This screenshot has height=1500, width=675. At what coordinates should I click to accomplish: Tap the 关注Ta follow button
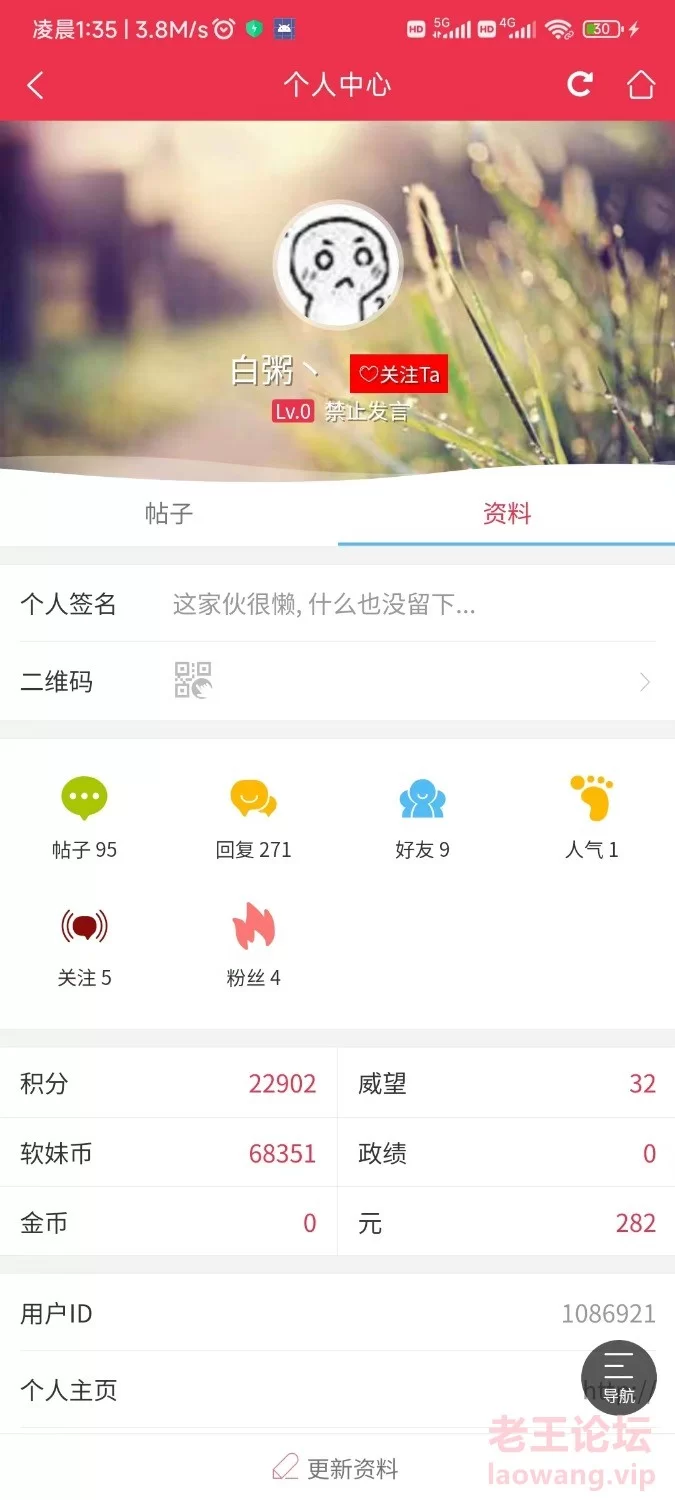tap(399, 375)
